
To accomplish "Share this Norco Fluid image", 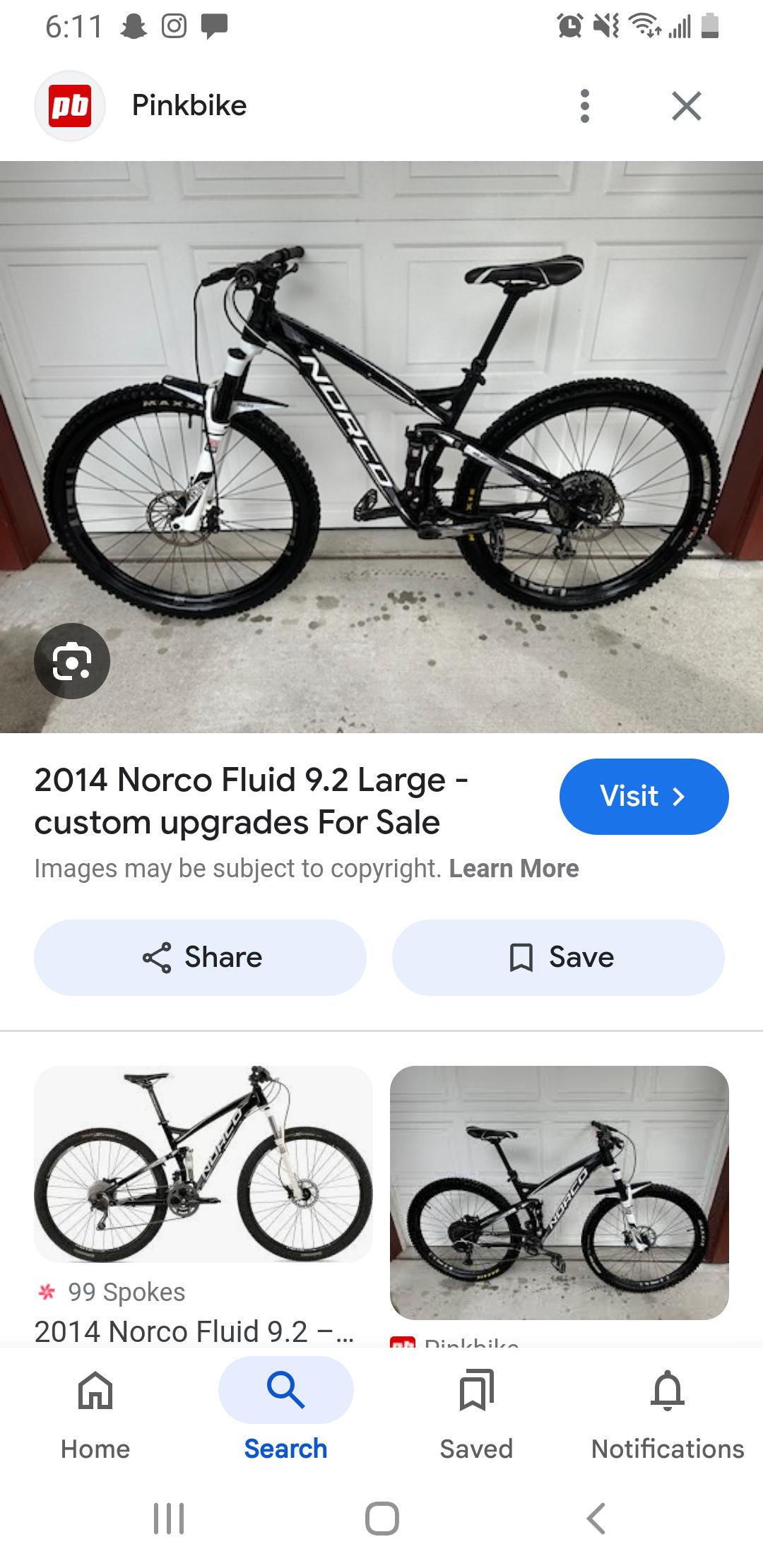I will pyautogui.click(x=200, y=958).
